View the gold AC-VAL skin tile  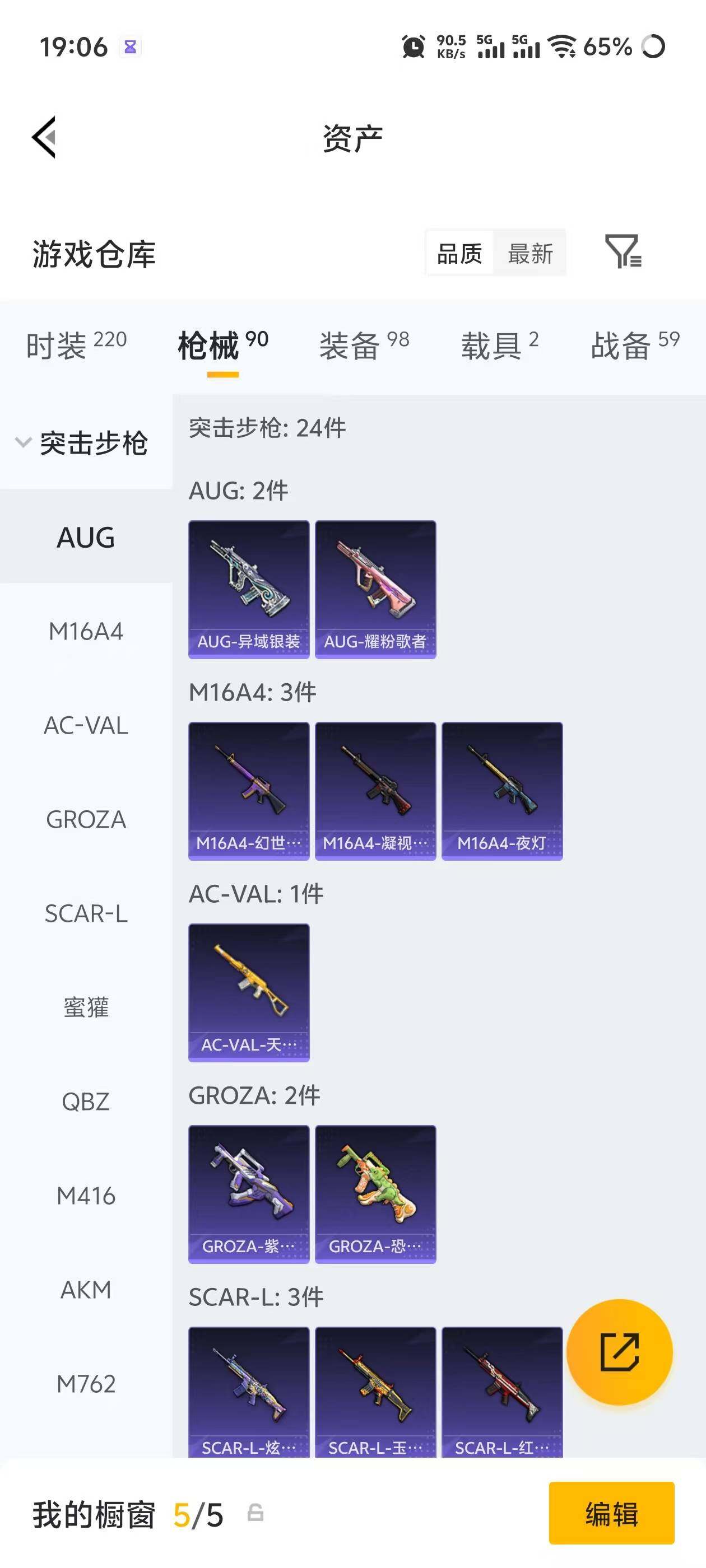pyautogui.click(x=249, y=992)
